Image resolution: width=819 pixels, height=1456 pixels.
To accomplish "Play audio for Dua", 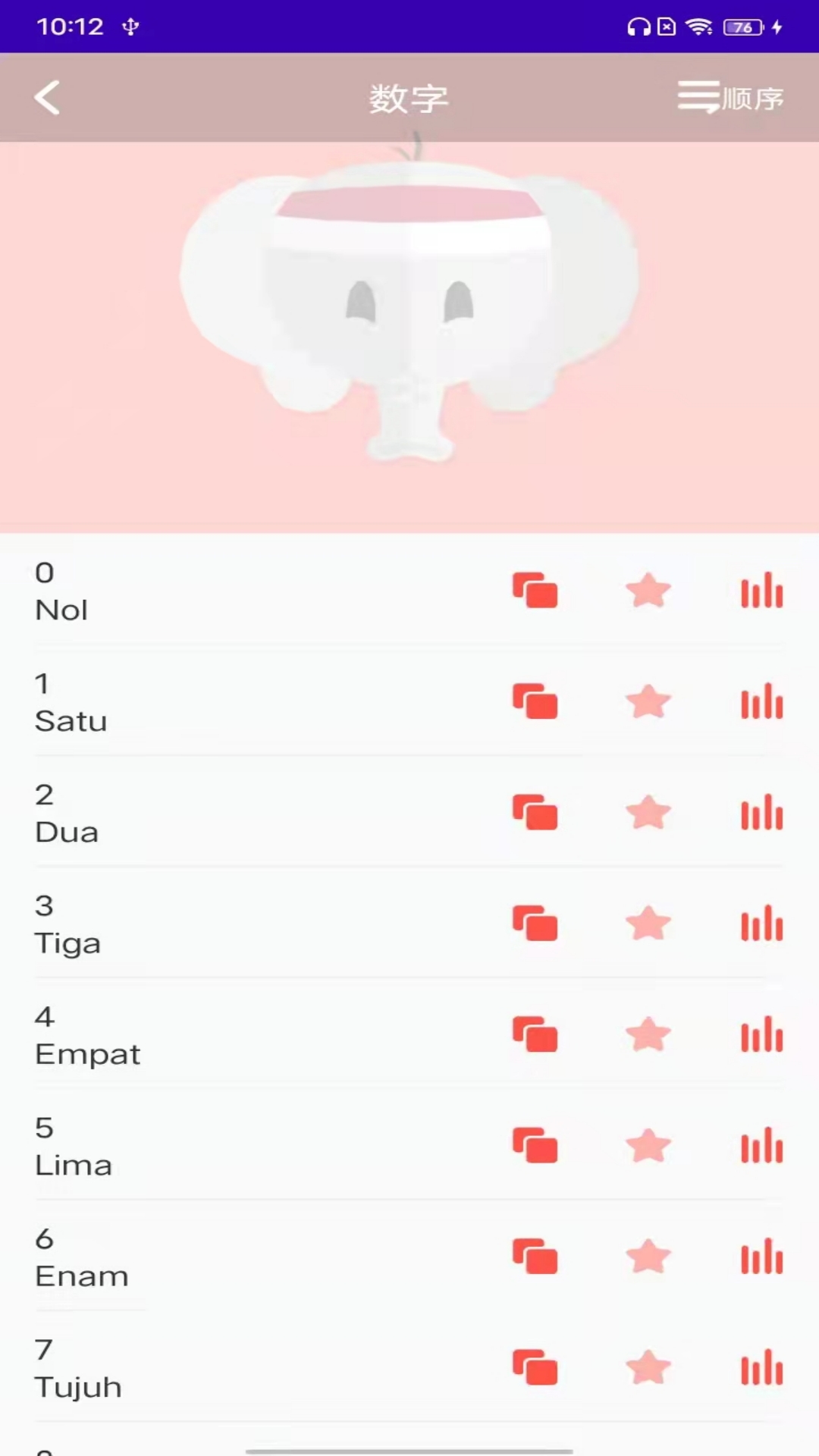I will pyautogui.click(x=761, y=812).
